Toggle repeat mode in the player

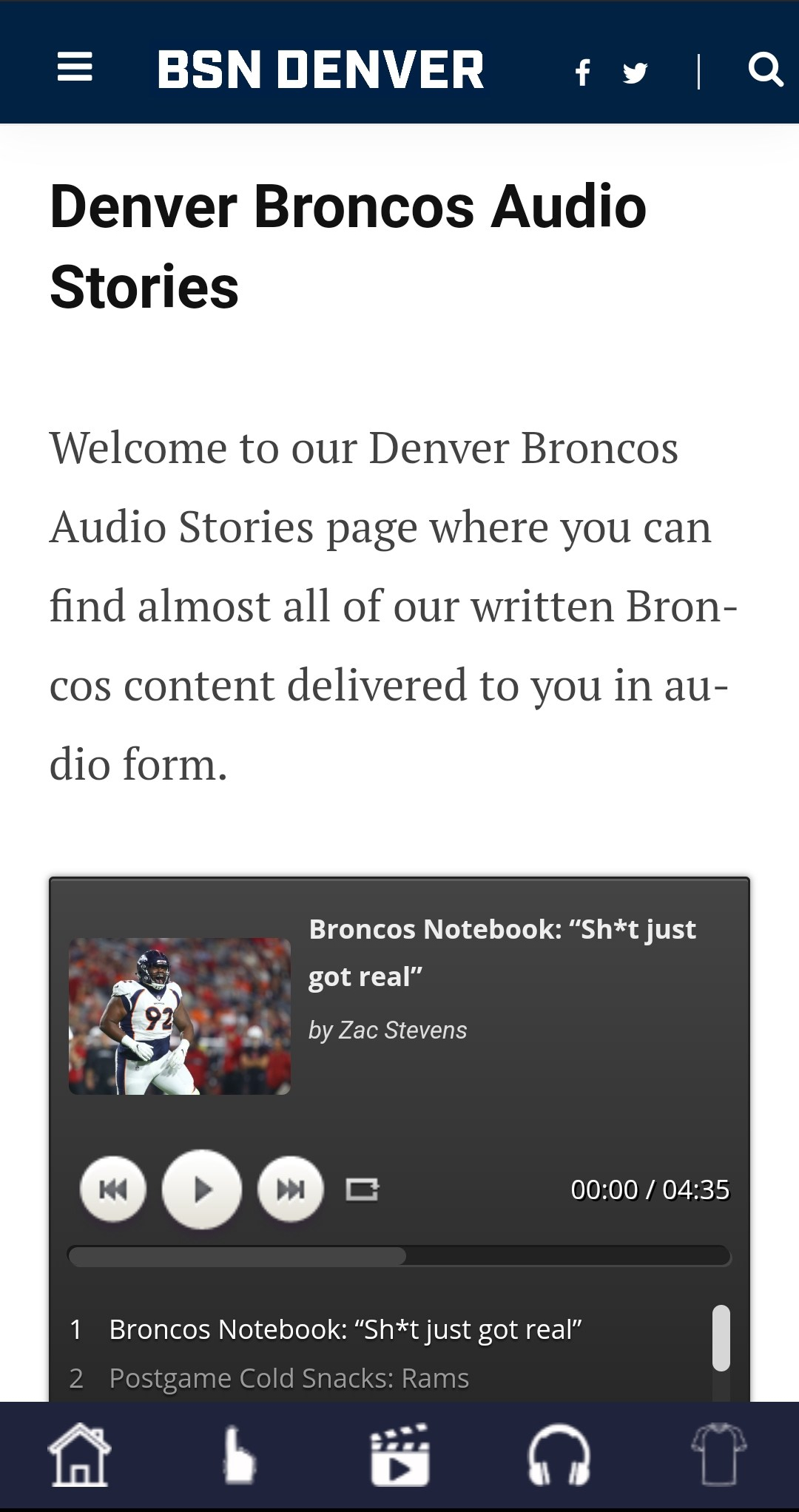pos(363,1189)
